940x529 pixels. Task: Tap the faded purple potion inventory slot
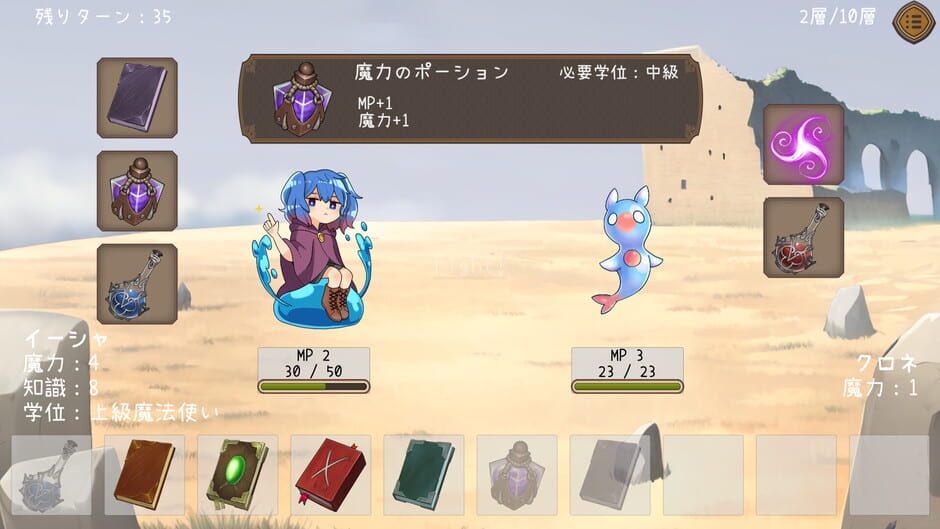pos(516,475)
